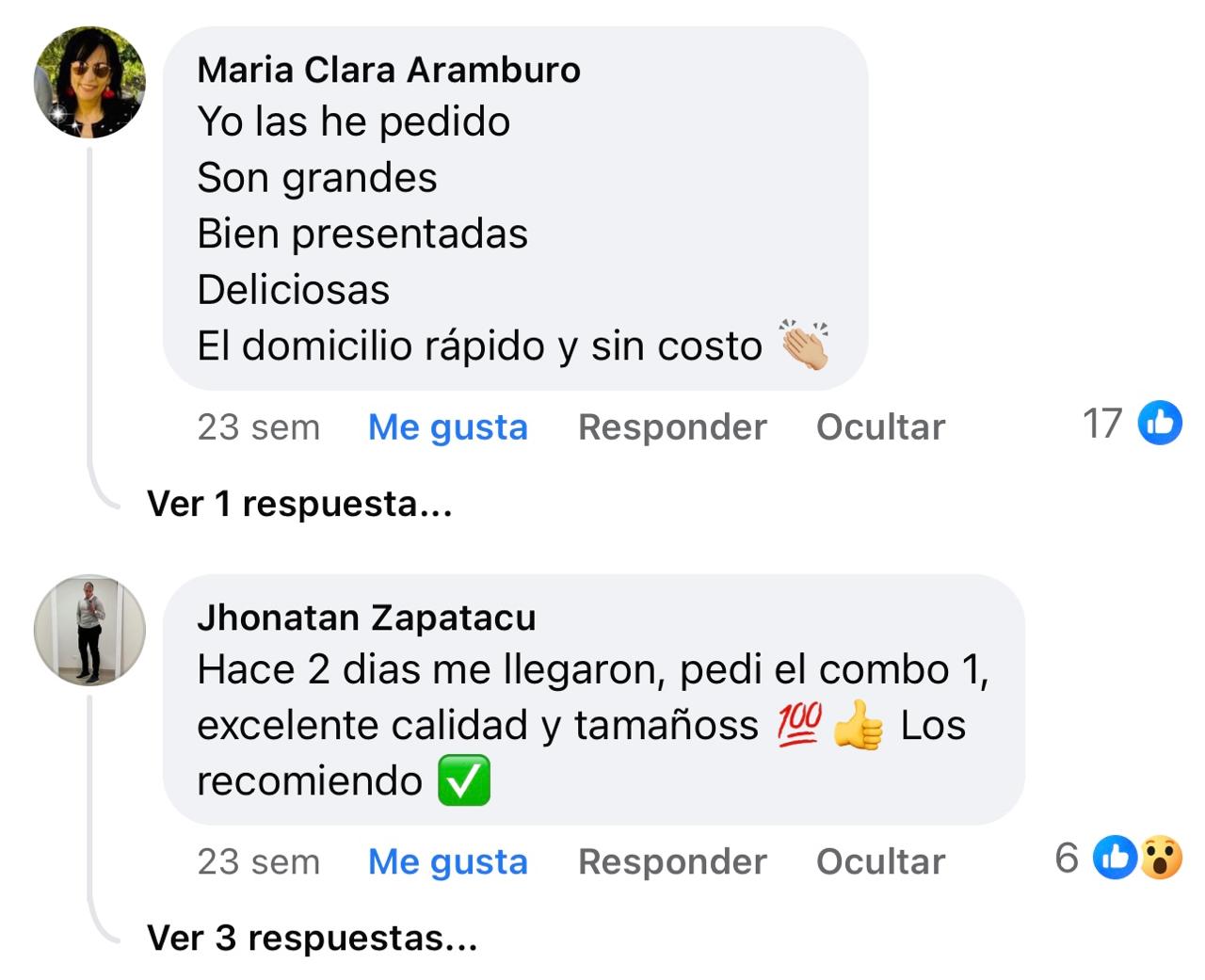The image size is (1205, 980).
Task: Hide Maria Clara Aramburo's comment
Action: tap(880, 427)
